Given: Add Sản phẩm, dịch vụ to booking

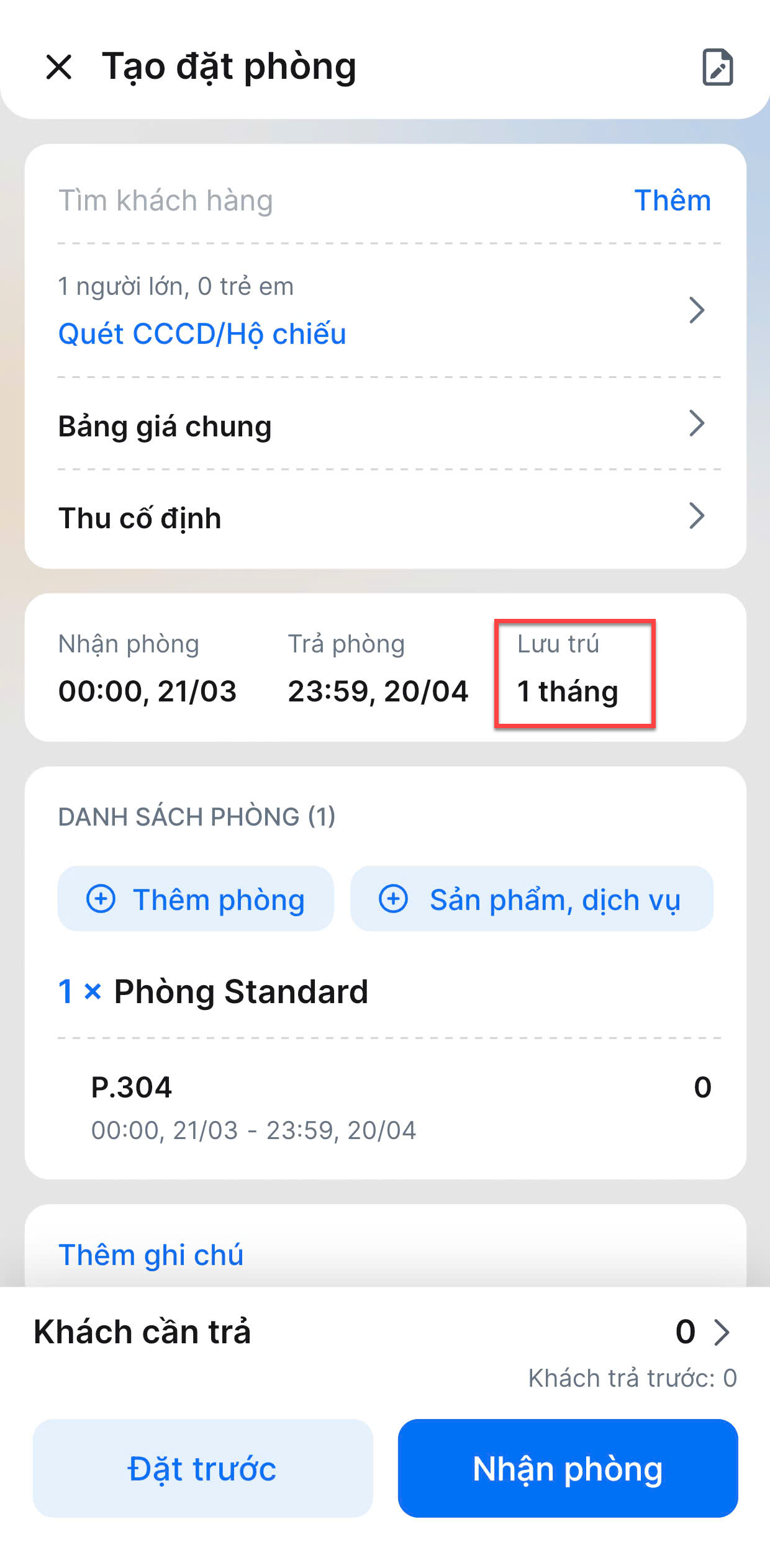Looking at the screenshot, I should [x=532, y=899].
